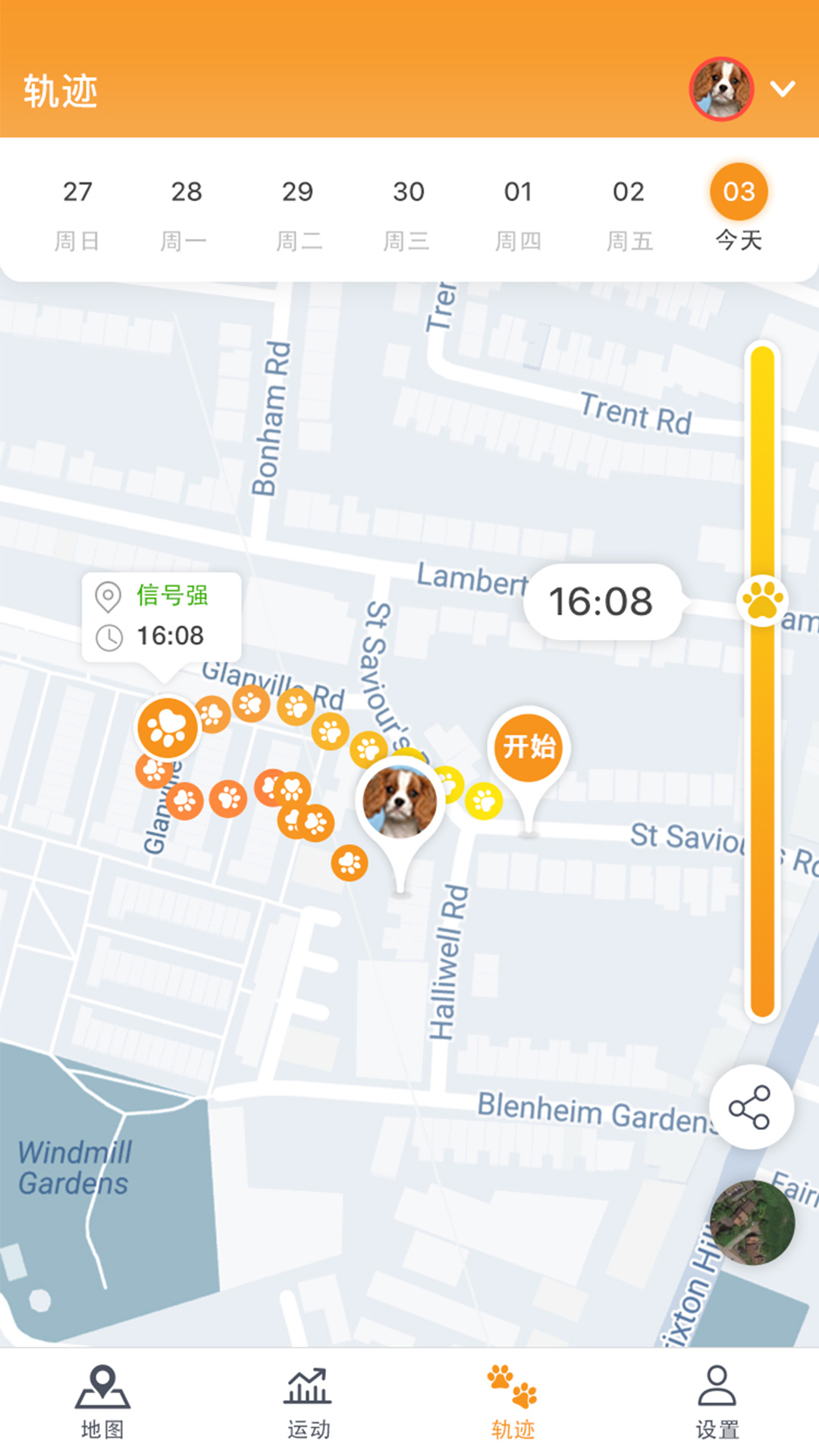Select date 27 周日
This screenshot has height=1456, width=819.
pyautogui.click(x=77, y=215)
